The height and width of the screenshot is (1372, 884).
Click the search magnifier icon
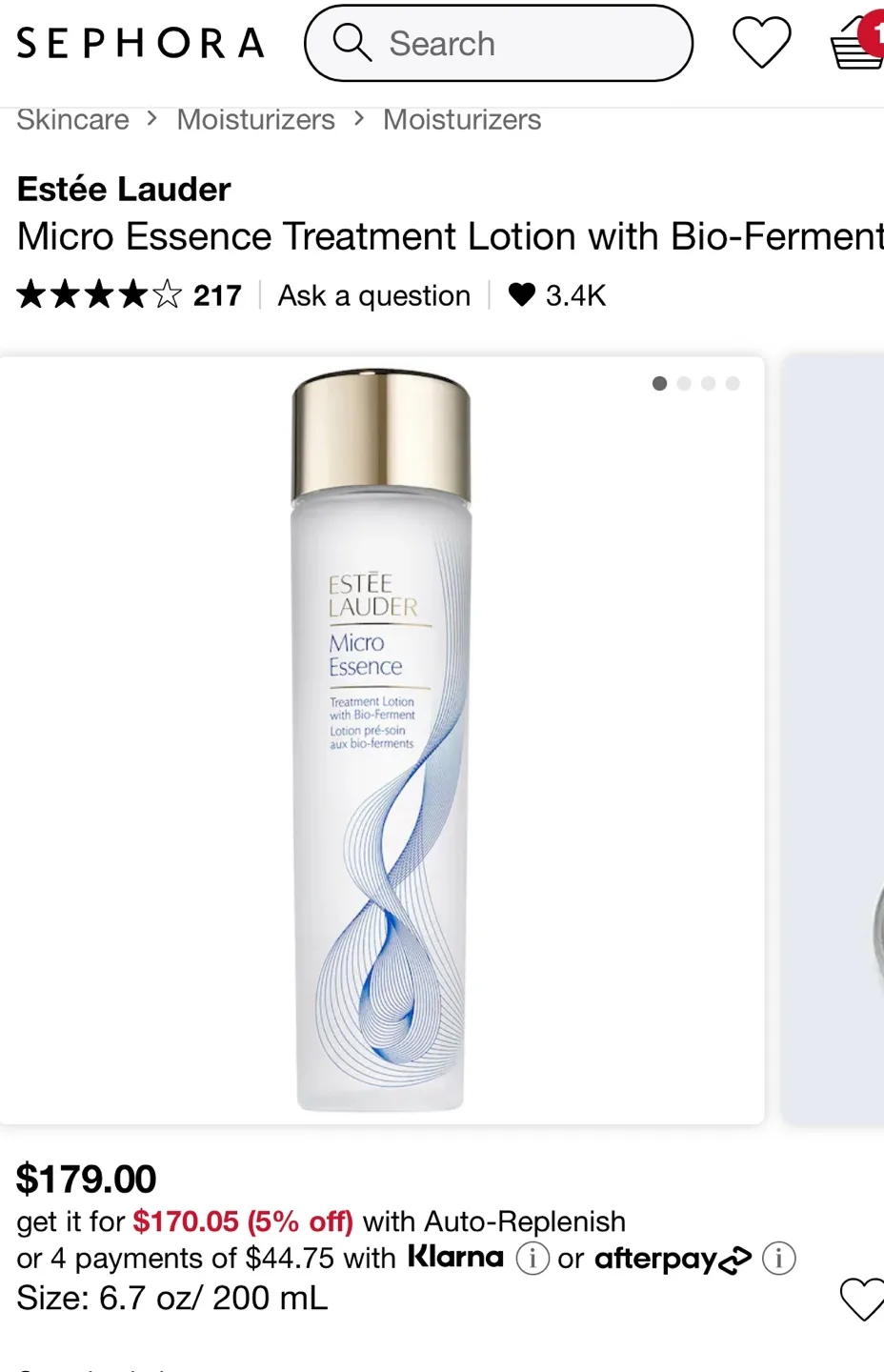pos(352,43)
